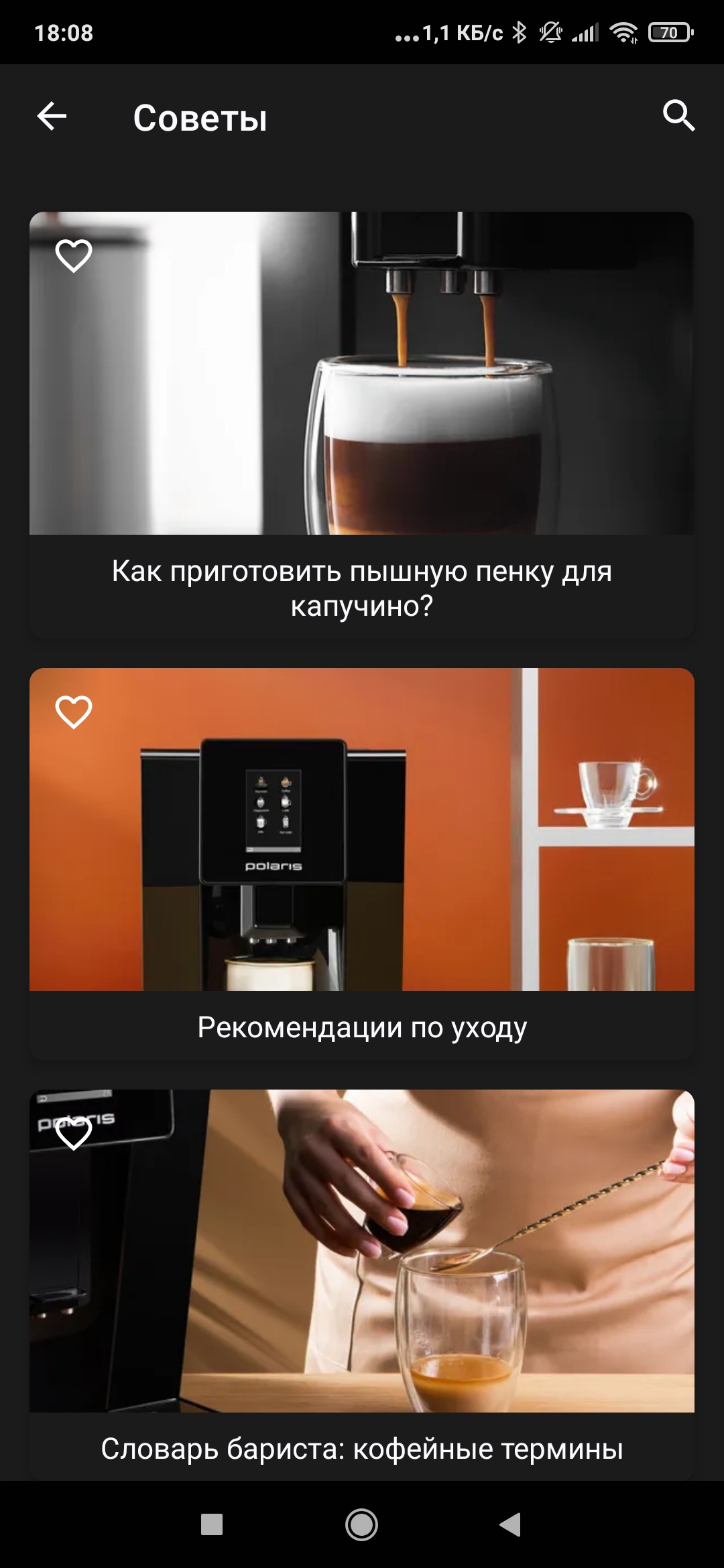
Task: Favorite the Рекомендации по уходу card
Action: 73,712
